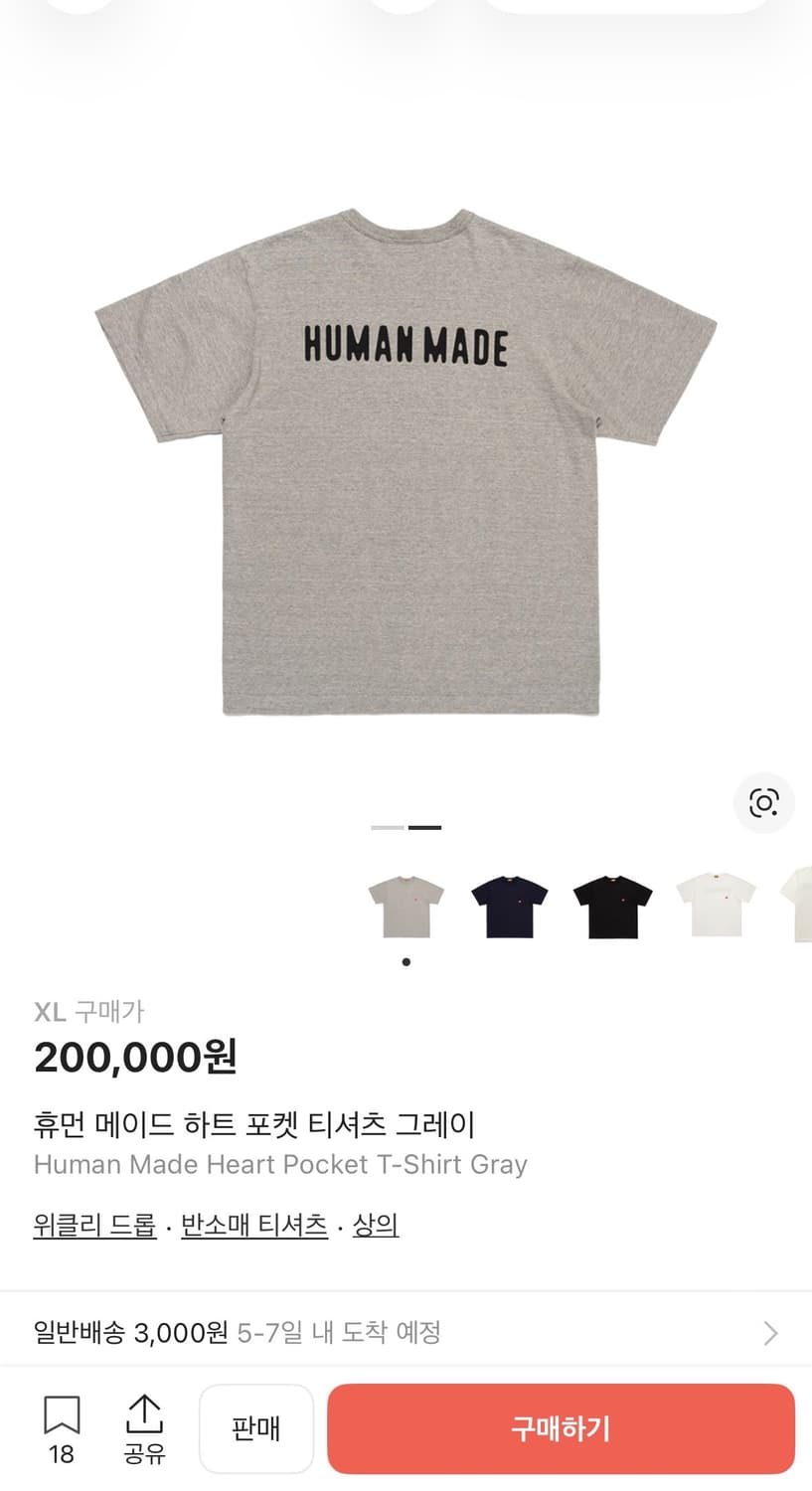
Task: Open the 반소매 티셔츠 category link
Action: click(x=254, y=1225)
